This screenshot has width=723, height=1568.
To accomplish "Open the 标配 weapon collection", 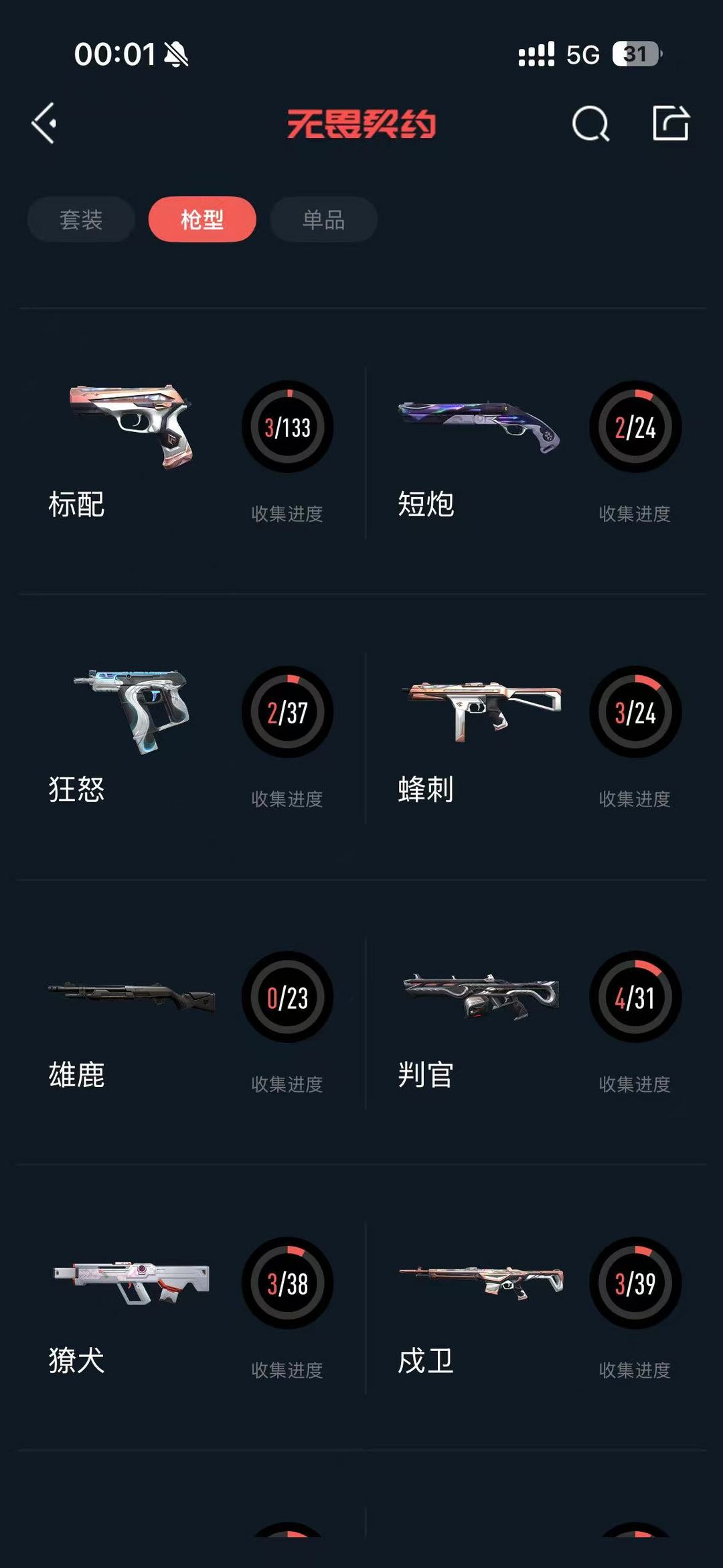I will click(131, 429).
